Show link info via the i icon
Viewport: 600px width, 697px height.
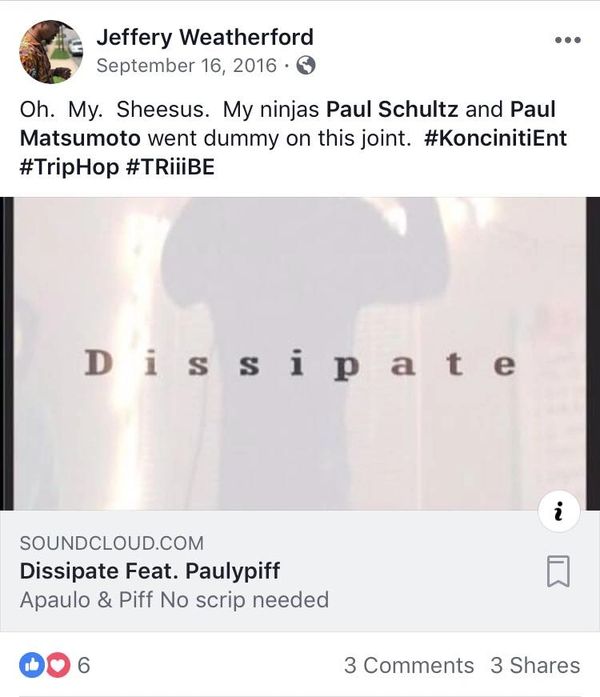click(x=559, y=513)
